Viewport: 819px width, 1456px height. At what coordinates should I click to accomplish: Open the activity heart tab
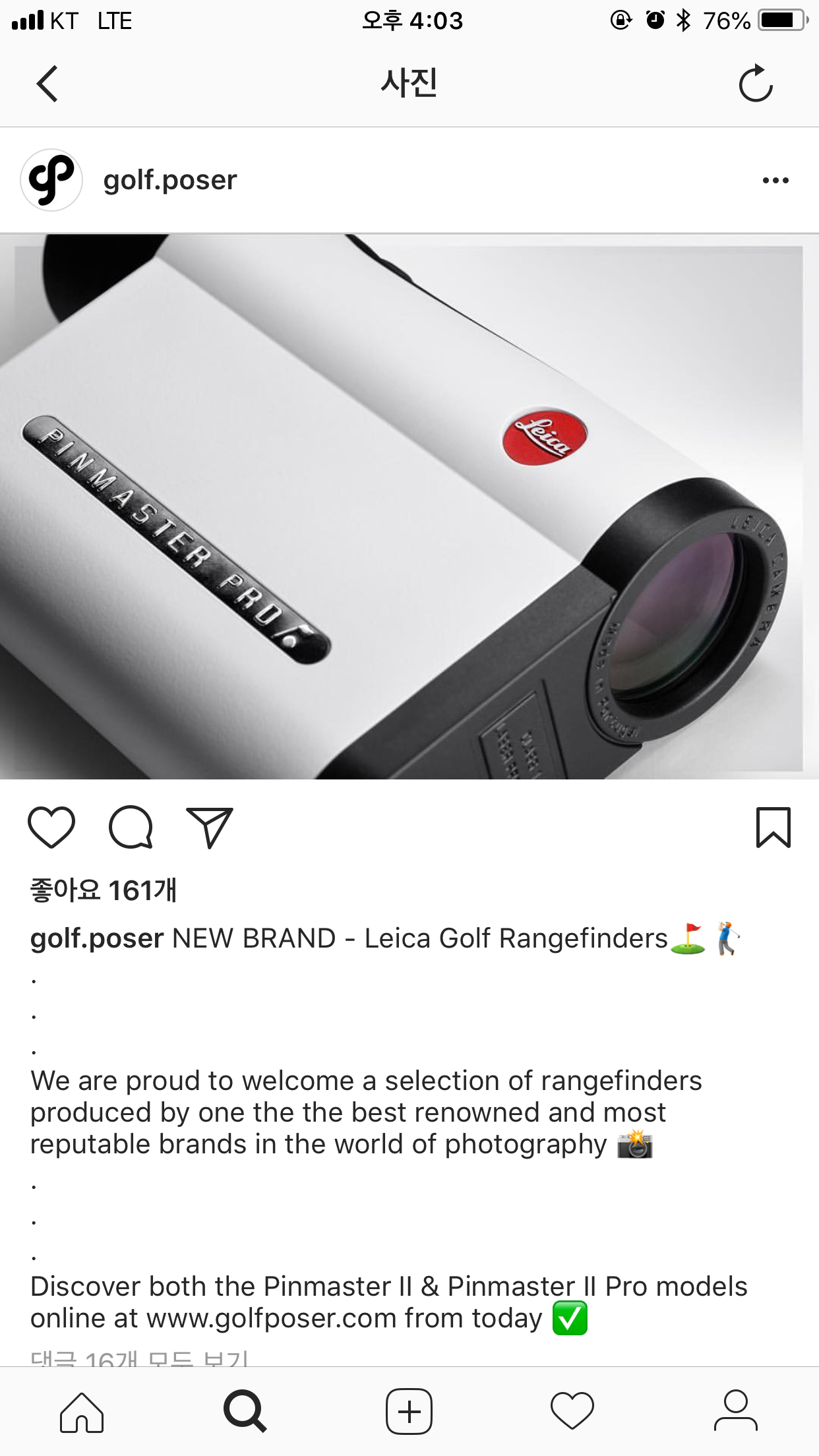coord(572,1412)
